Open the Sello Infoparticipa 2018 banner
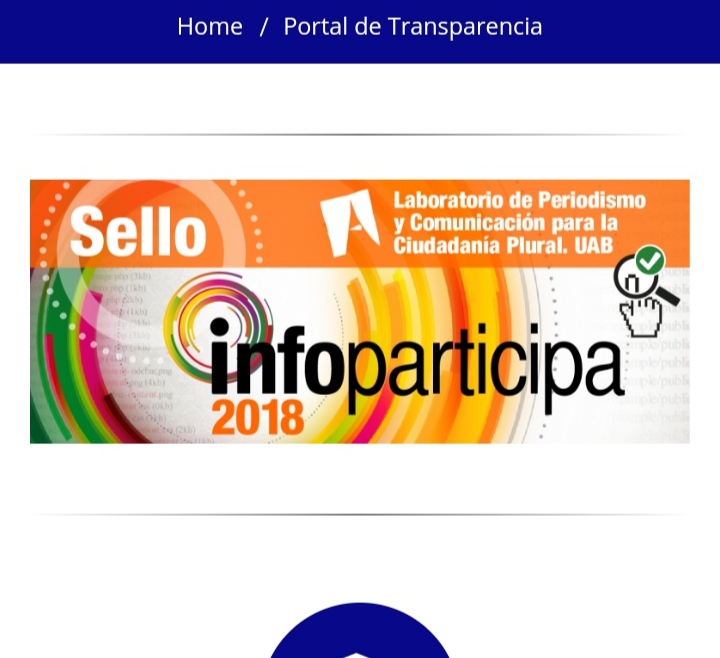The height and width of the screenshot is (658, 720). click(359, 311)
